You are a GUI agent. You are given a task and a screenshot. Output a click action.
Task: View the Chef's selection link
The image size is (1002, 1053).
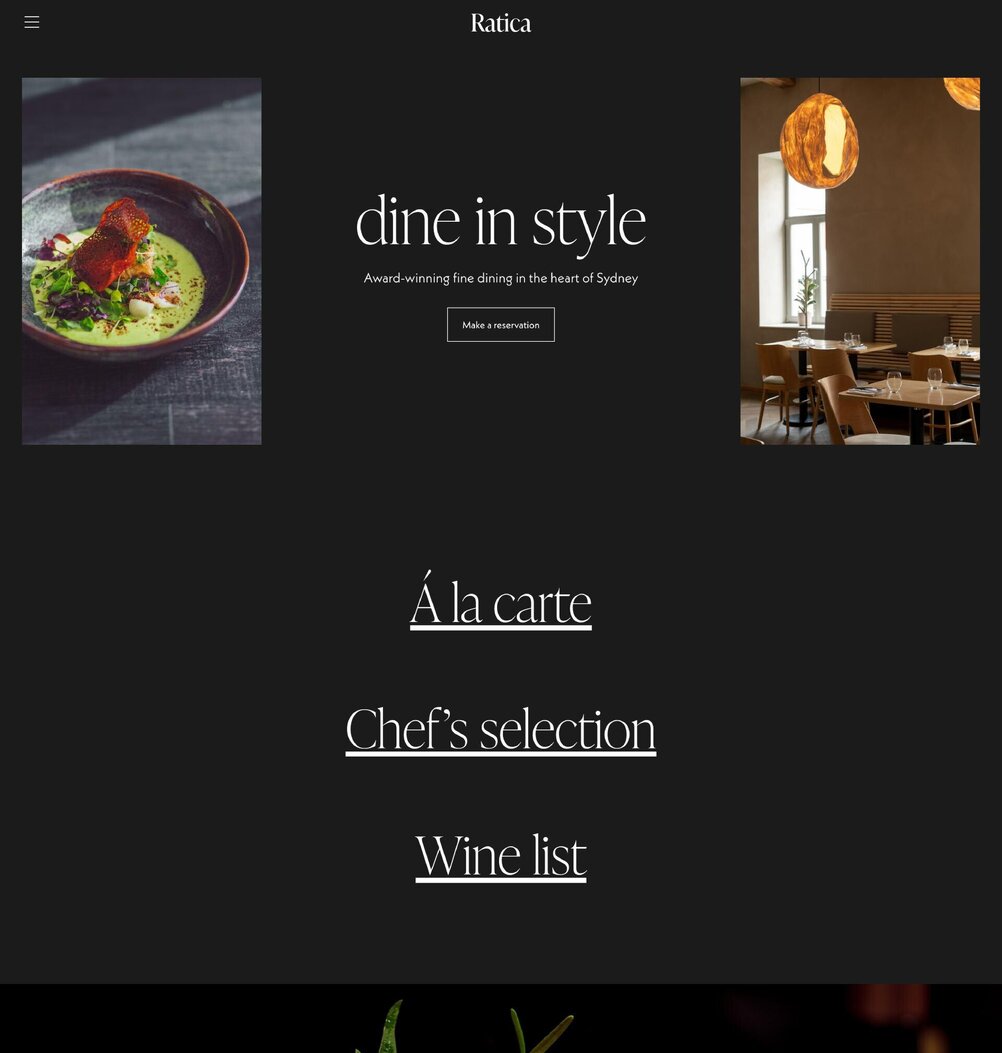[x=500, y=729]
